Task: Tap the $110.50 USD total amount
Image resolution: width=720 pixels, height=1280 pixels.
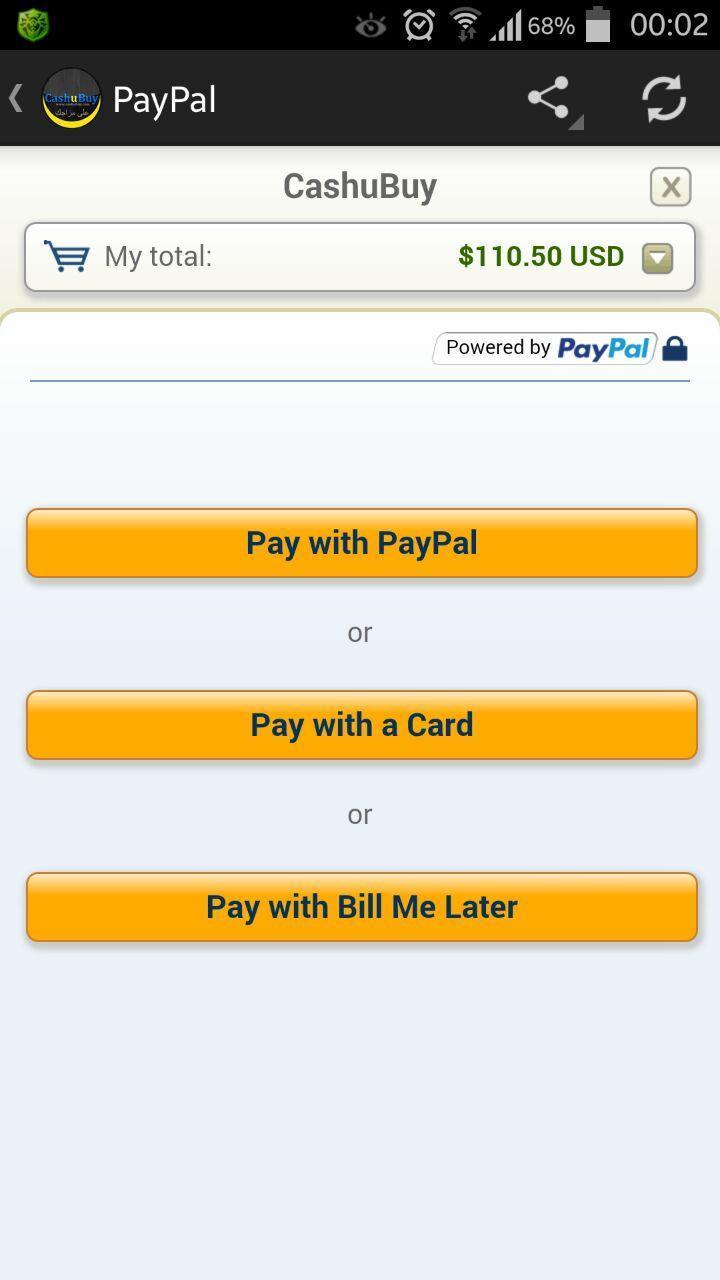Action: pos(540,255)
